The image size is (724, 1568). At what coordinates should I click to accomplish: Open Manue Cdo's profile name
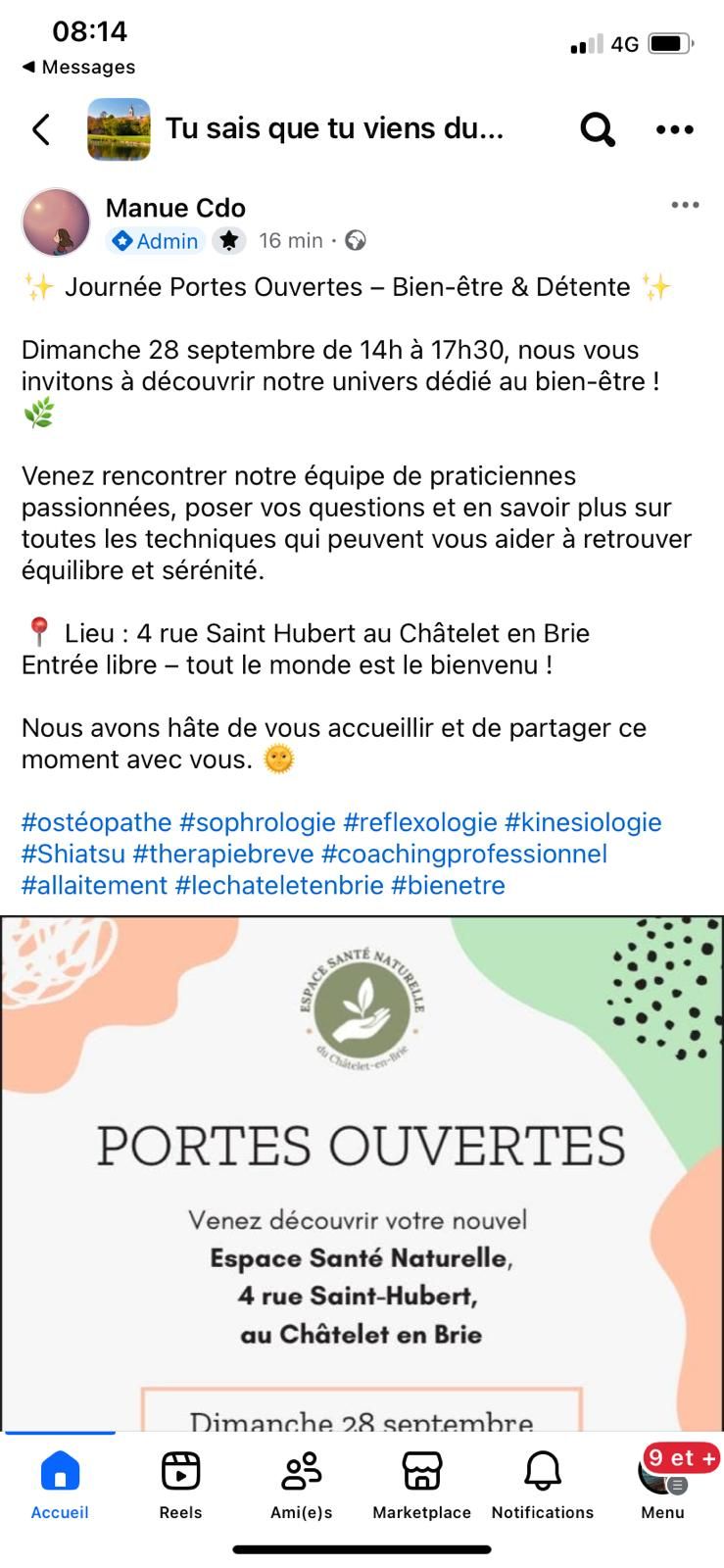[175, 208]
